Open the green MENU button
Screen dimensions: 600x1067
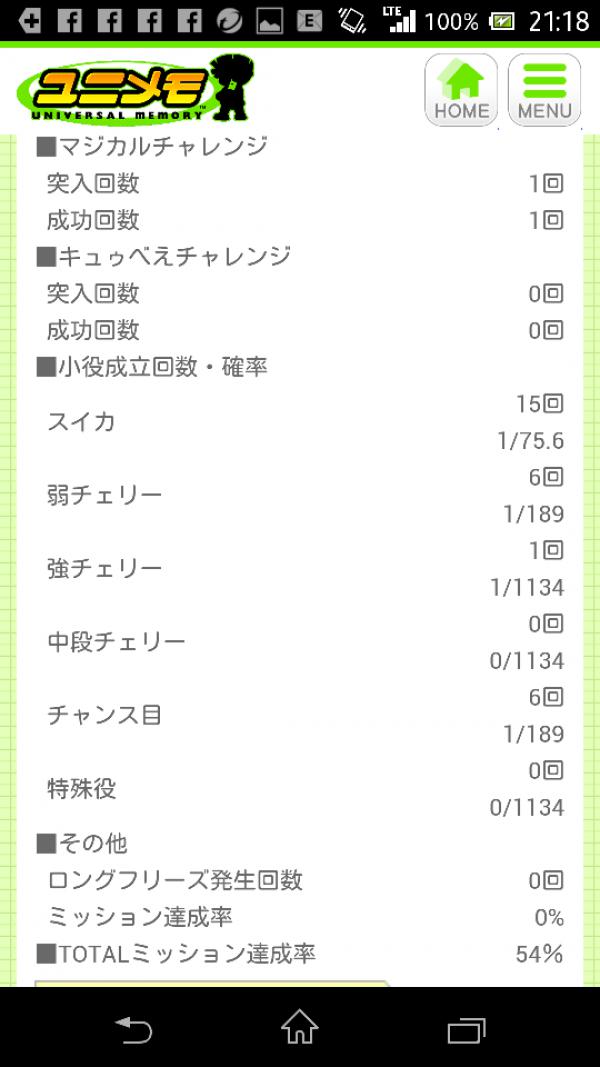(x=544, y=90)
